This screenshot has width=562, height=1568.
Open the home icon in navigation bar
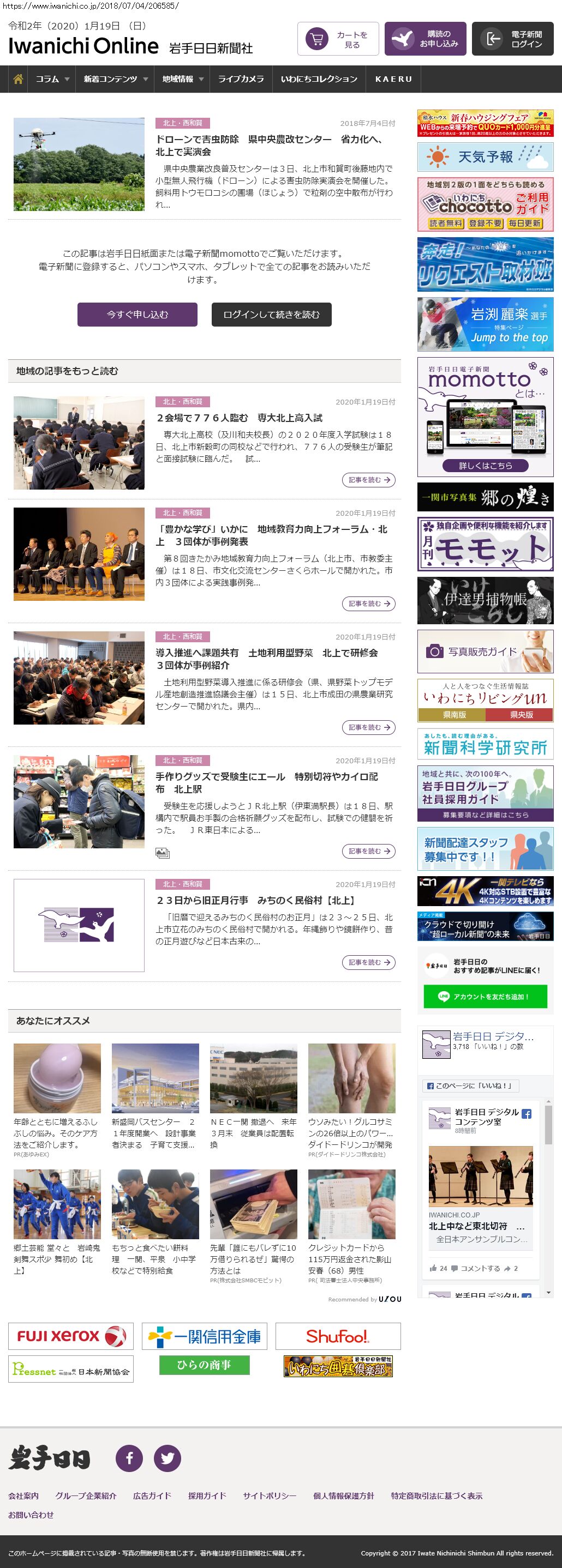(x=18, y=79)
